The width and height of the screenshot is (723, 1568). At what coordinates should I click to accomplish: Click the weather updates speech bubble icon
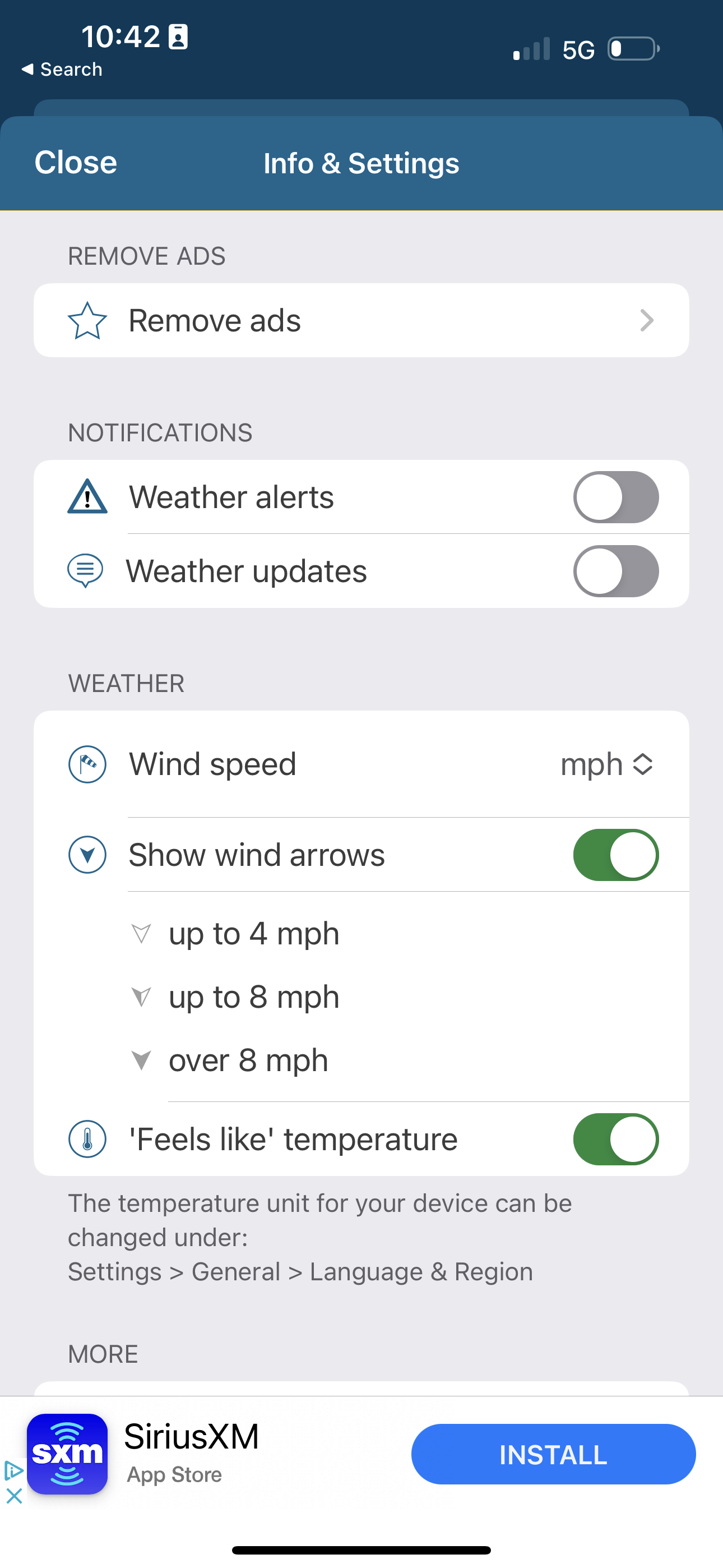[86, 570]
